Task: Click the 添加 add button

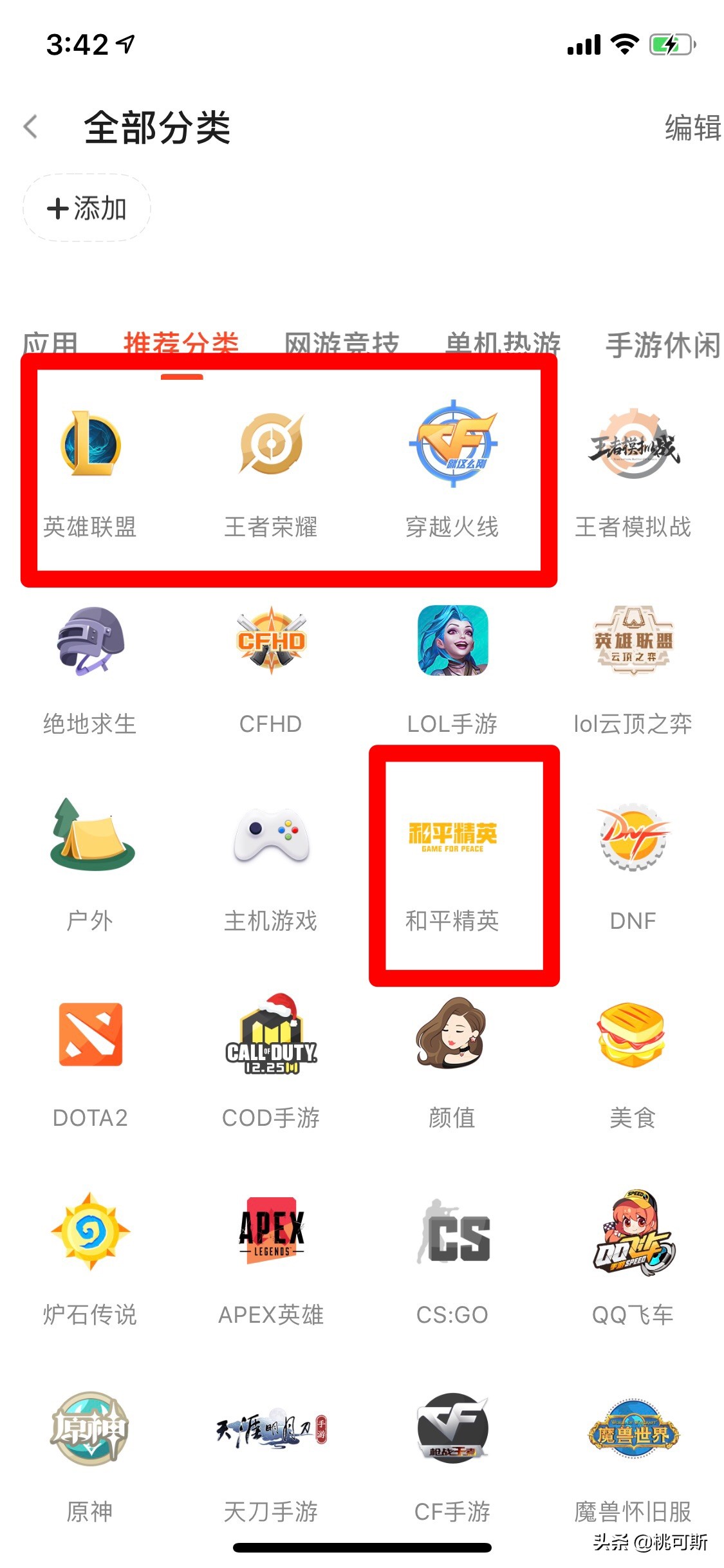Action: pyautogui.click(x=86, y=208)
